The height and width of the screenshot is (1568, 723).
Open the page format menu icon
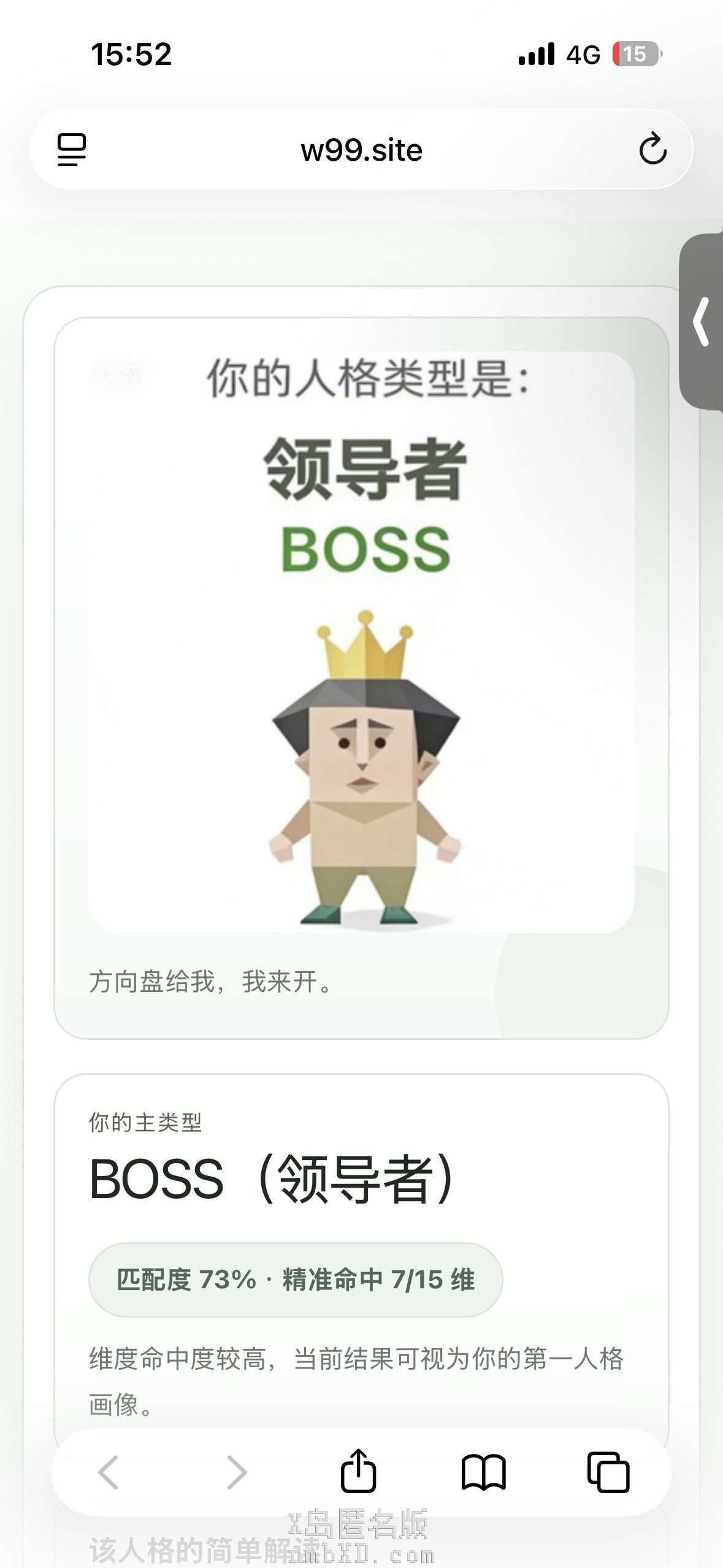72,150
